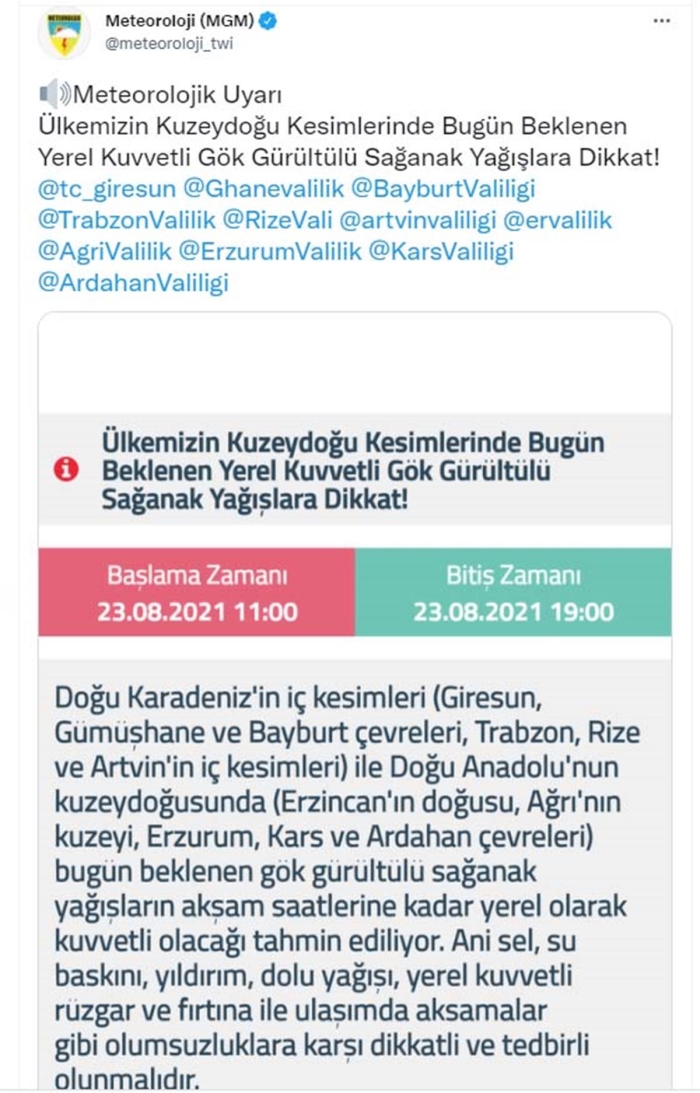Open the tweet's overflow menu
The image size is (700, 1093).
tap(661, 21)
